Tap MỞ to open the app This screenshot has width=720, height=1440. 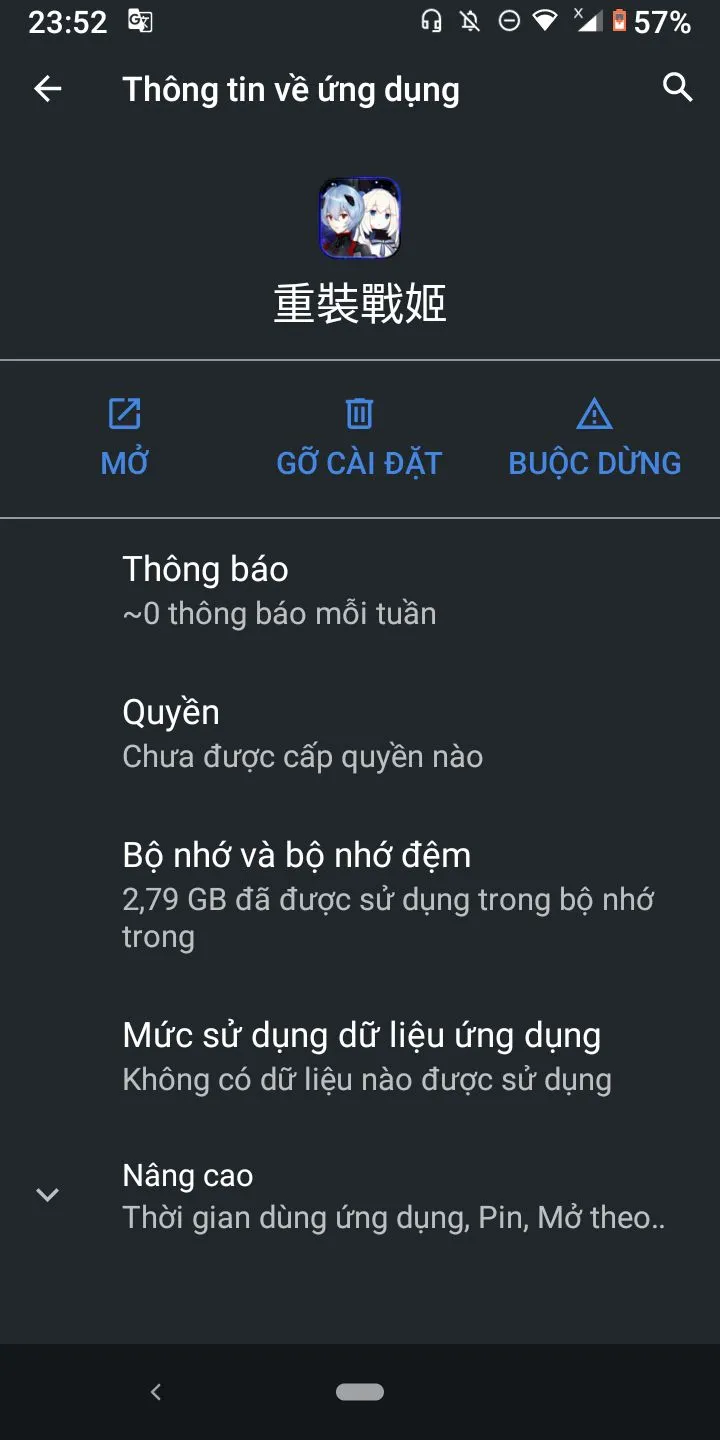124,438
